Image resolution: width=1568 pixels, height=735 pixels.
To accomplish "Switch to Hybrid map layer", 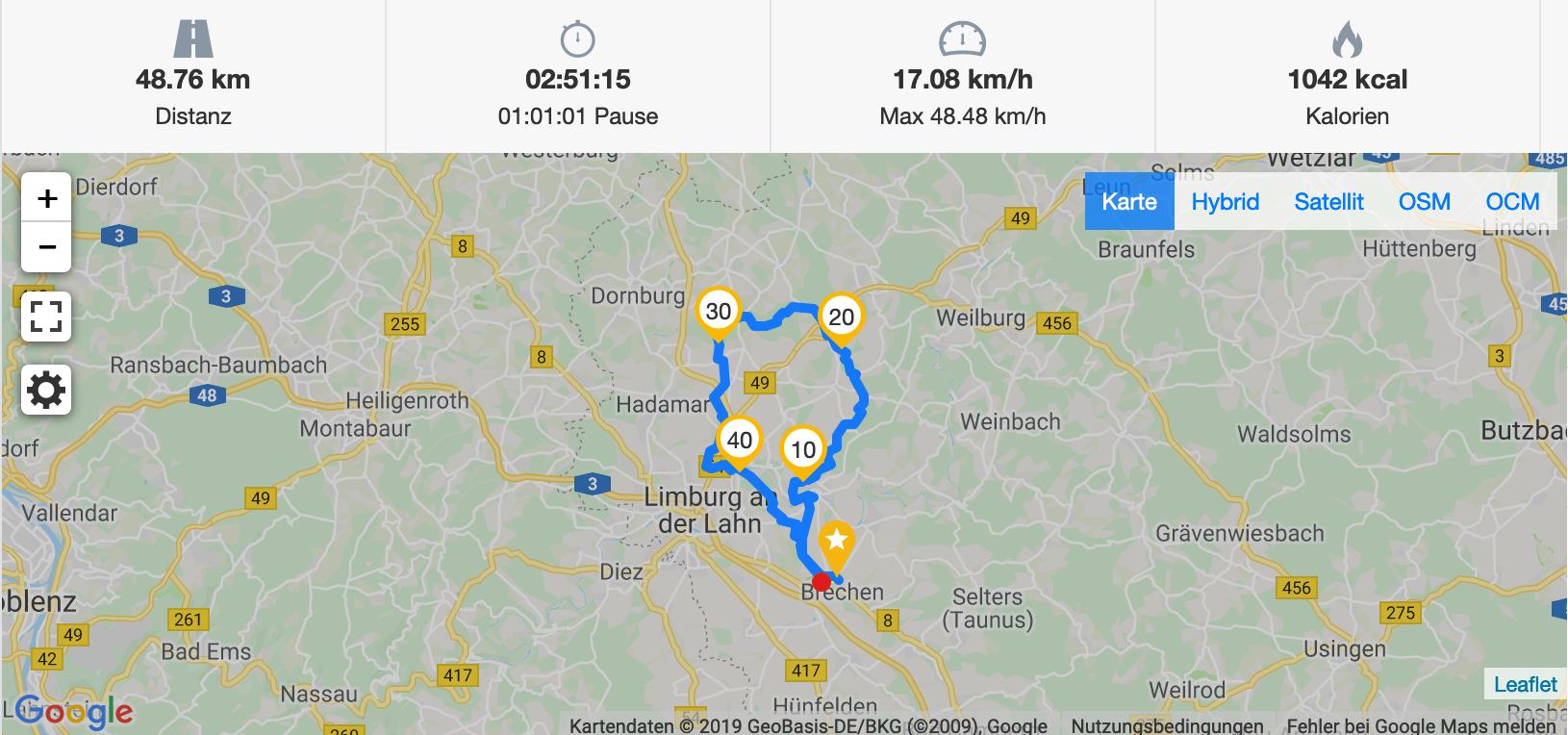I will [x=1225, y=202].
